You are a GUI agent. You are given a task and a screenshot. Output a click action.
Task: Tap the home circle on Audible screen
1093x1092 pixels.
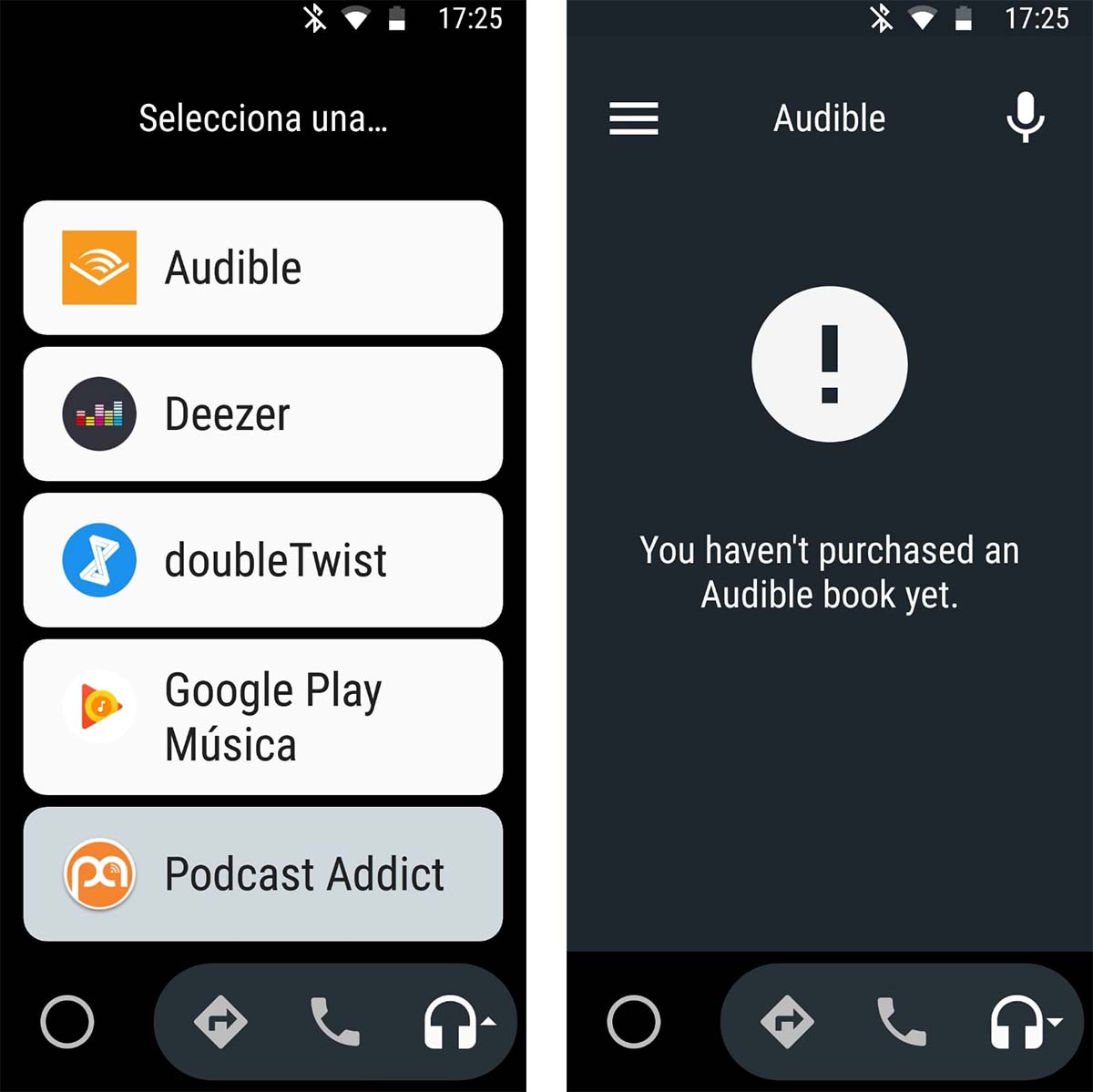633,1022
